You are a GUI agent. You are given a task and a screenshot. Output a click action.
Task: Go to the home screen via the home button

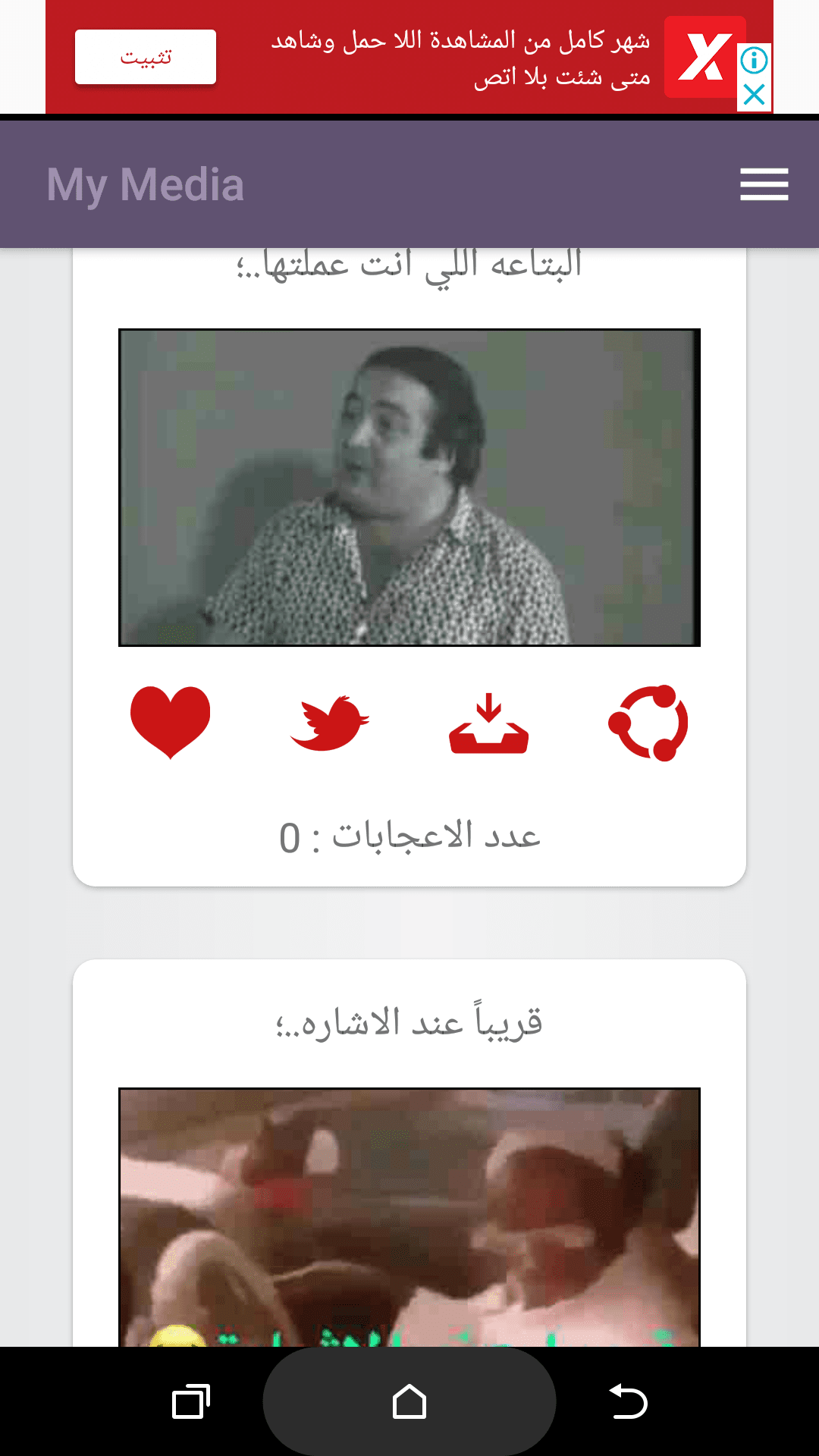point(409,1401)
